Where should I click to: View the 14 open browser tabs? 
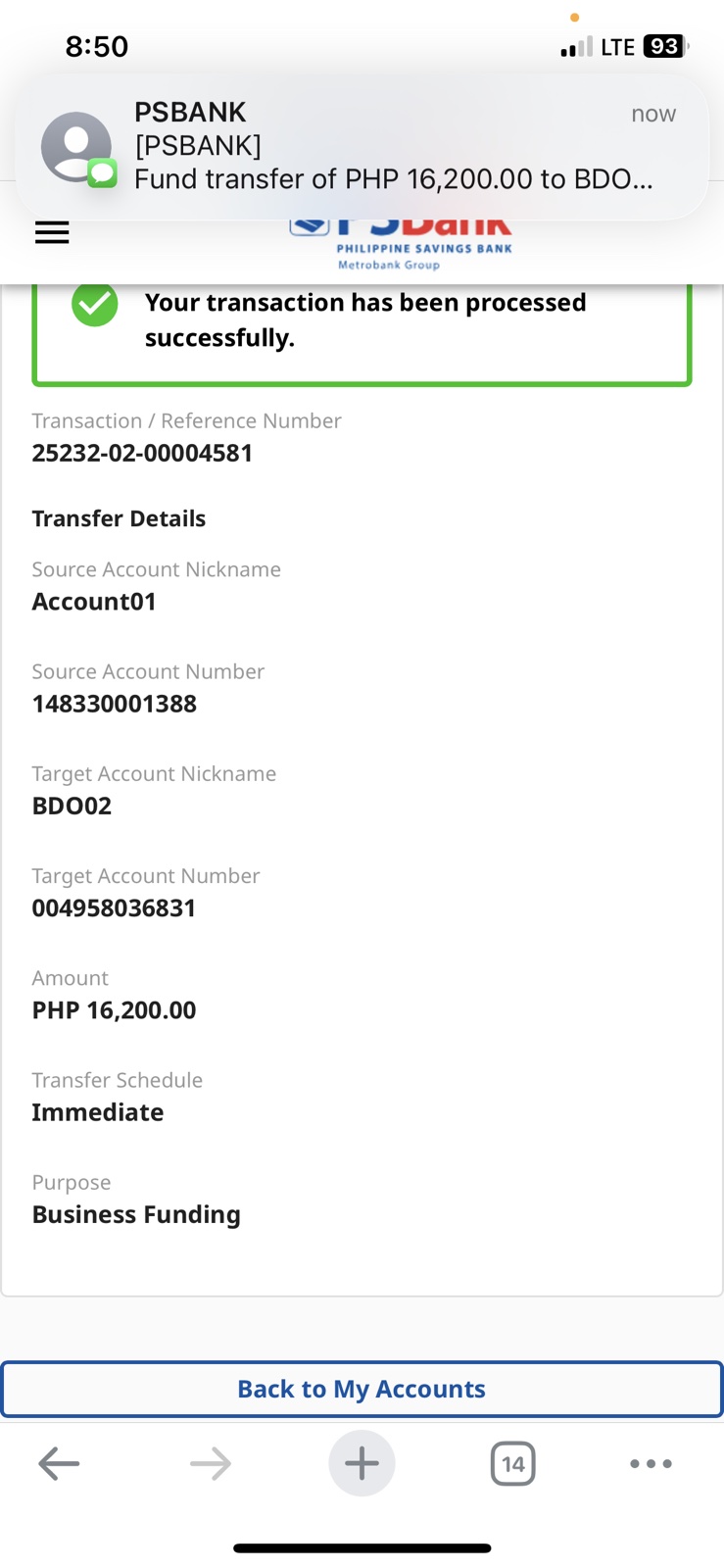coord(512,1464)
